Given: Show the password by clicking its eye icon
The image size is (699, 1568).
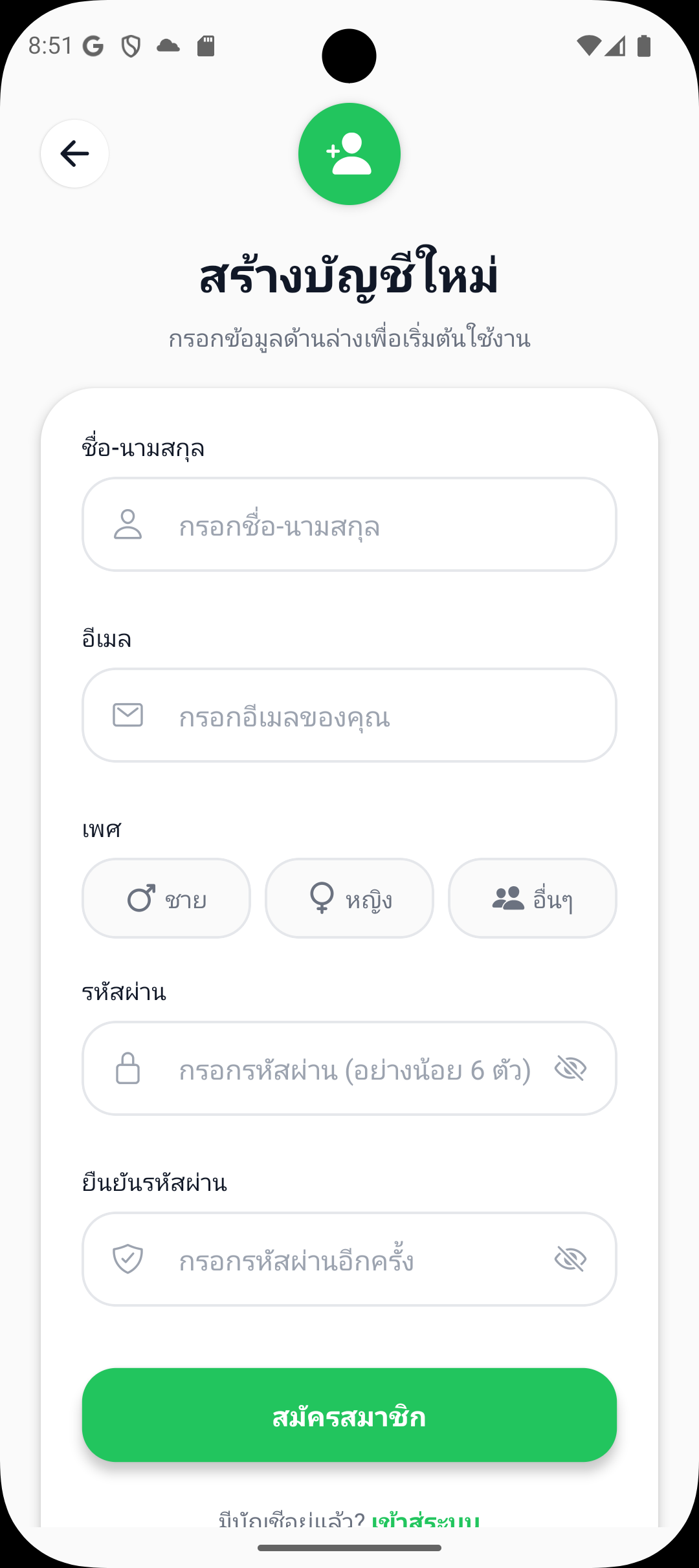Looking at the screenshot, I should point(570,1069).
